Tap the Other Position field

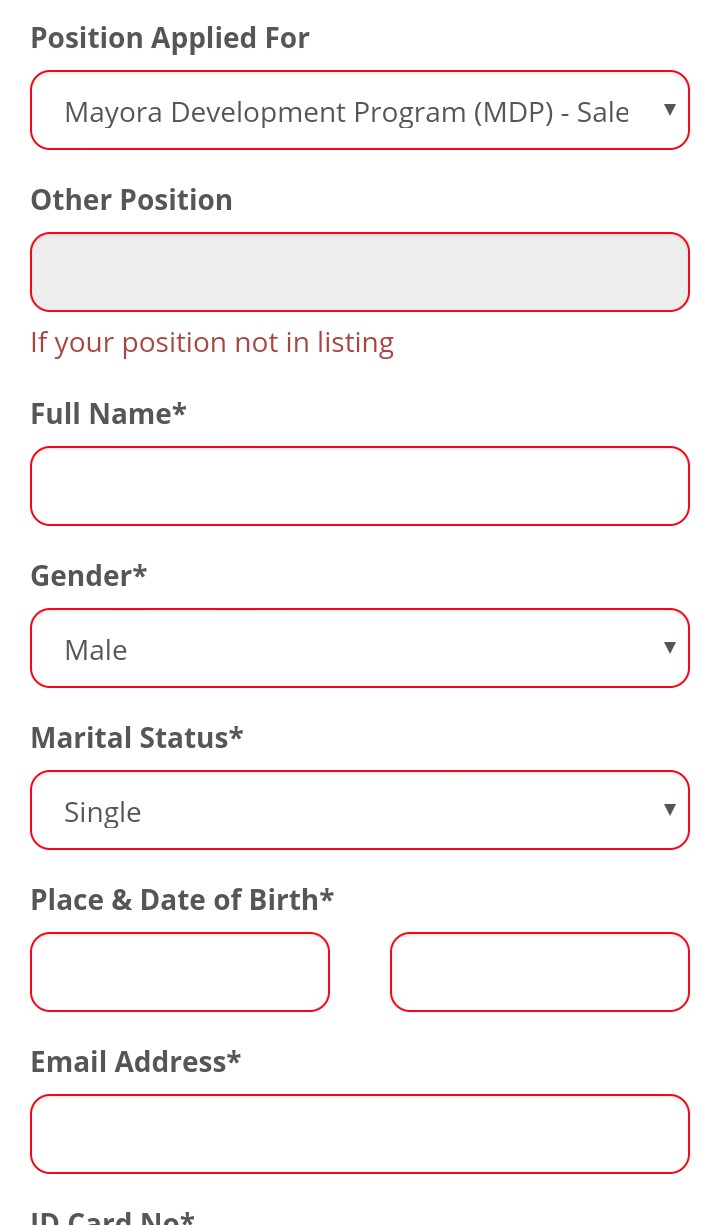point(360,272)
